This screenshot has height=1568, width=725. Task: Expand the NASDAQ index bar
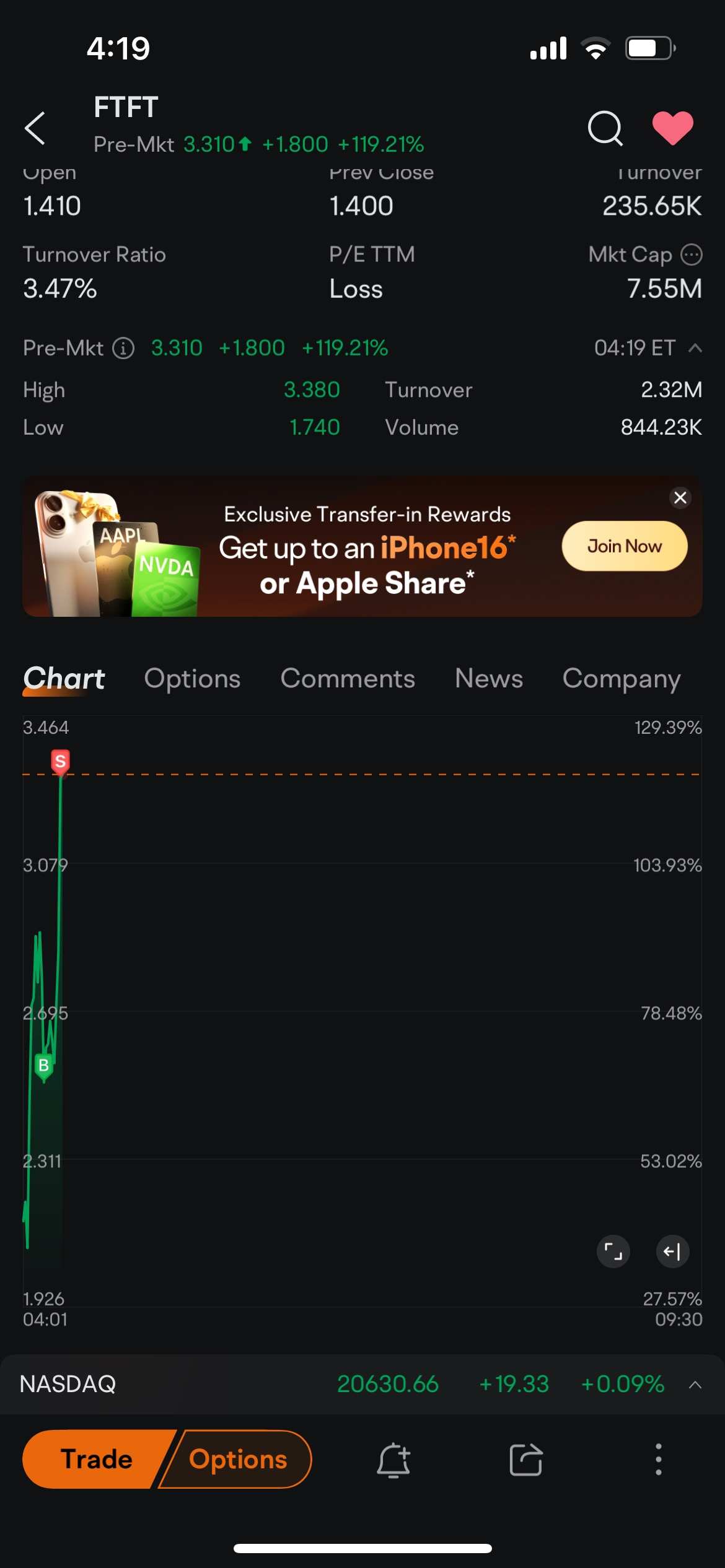[695, 1384]
